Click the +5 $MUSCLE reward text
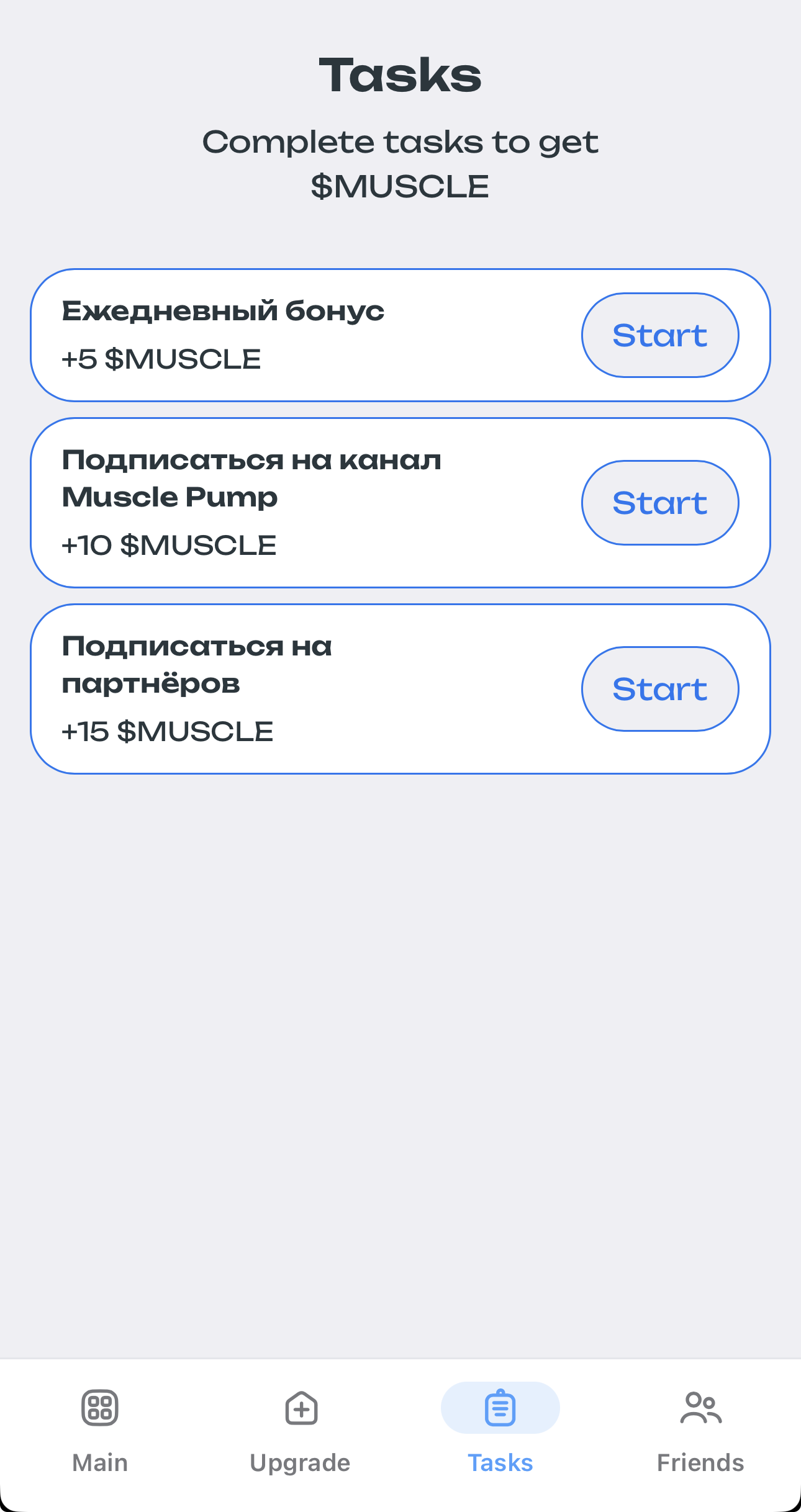801x1512 pixels. [x=160, y=359]
